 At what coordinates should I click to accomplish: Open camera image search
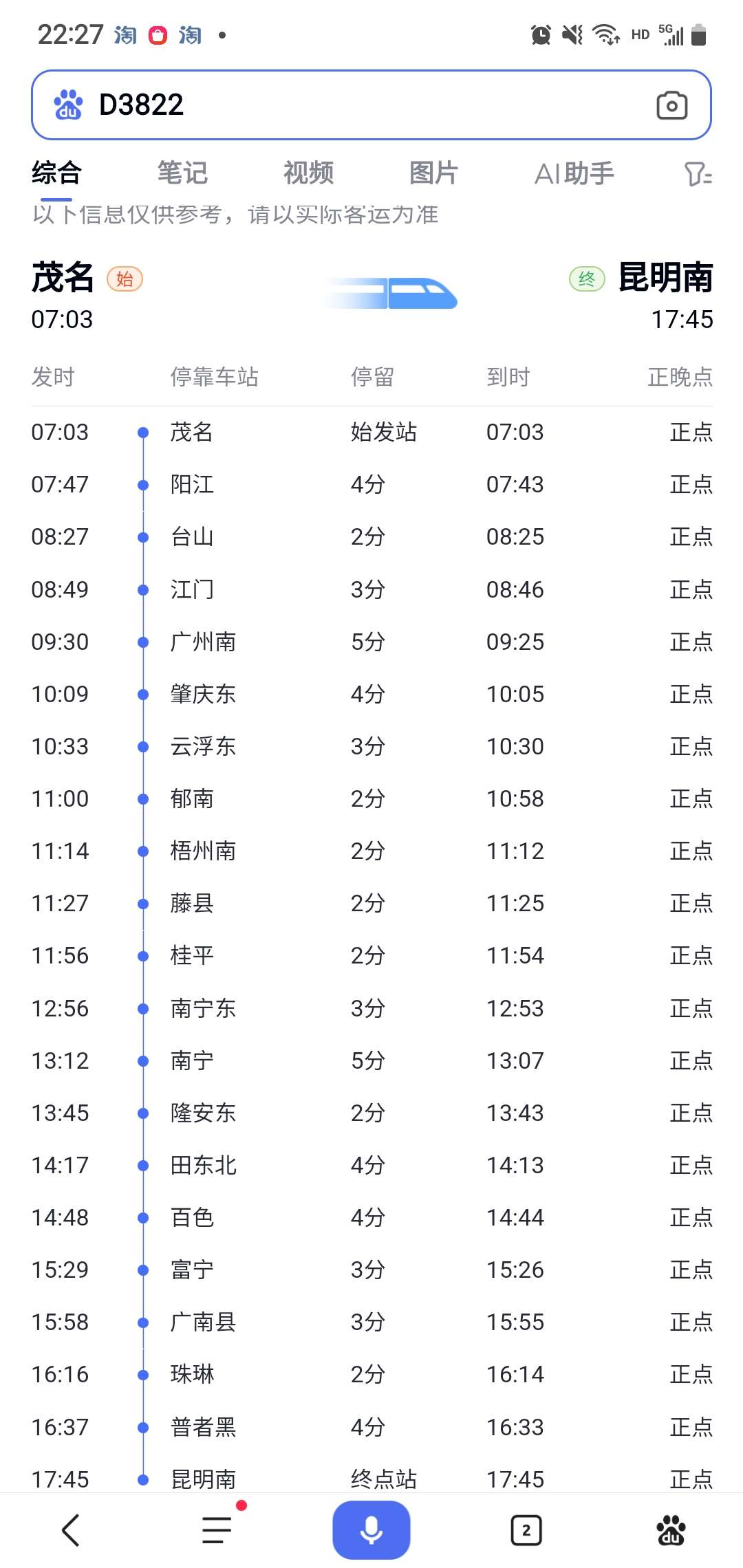tap(671, 105)
